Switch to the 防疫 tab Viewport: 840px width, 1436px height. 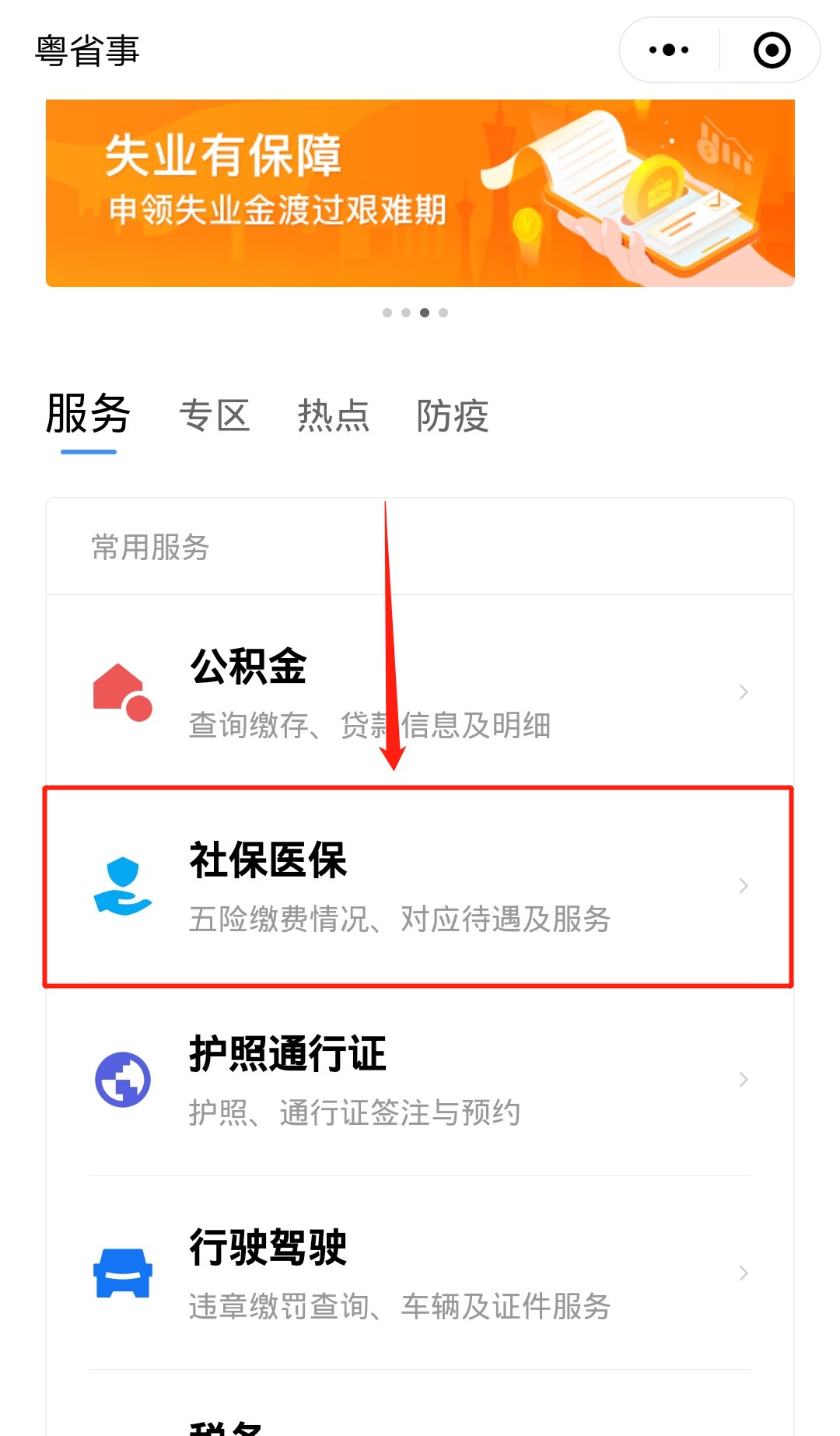click(452, 415)
